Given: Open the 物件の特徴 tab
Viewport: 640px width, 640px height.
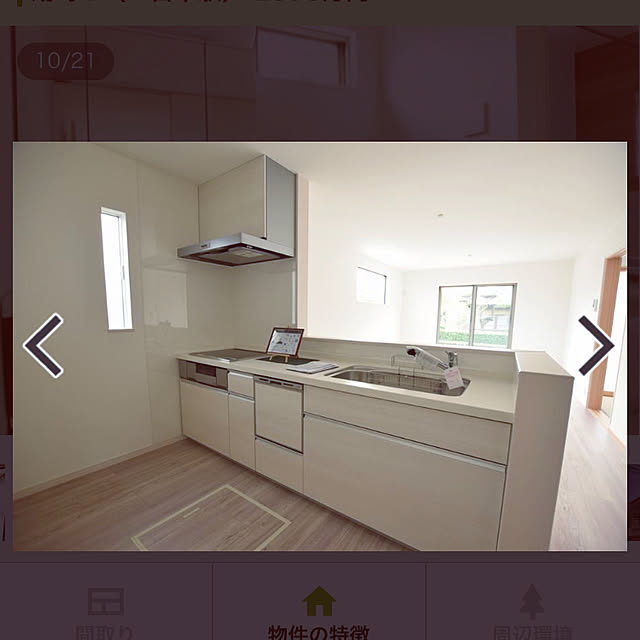Looking at the screenshot, I should tap(319, 612).
